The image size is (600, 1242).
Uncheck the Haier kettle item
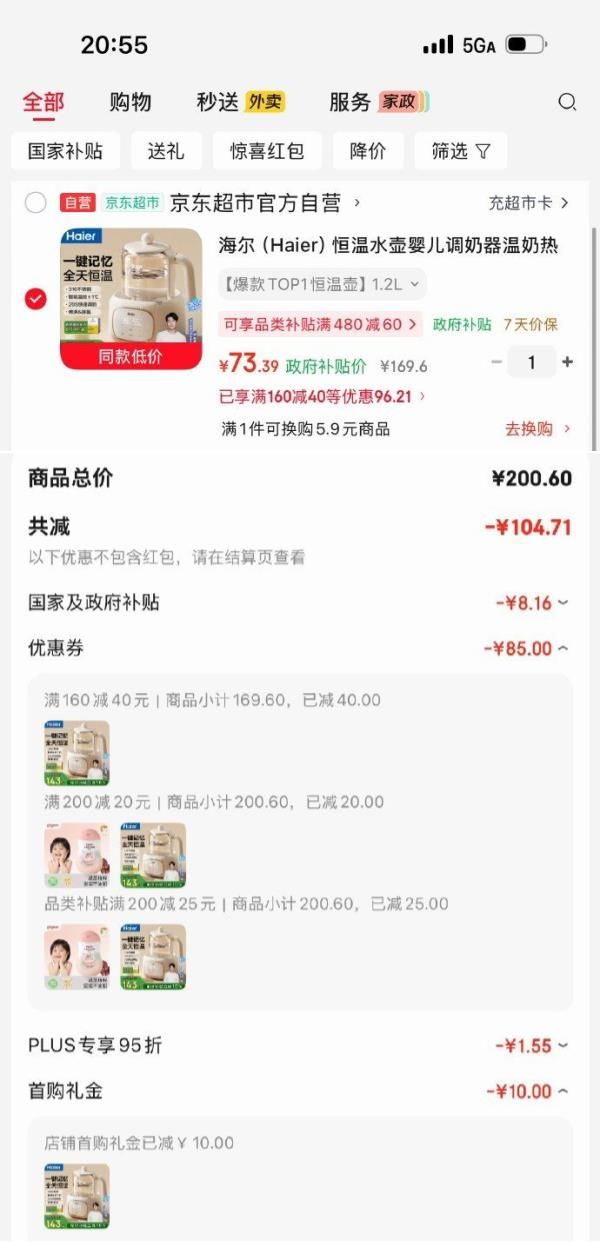36,298
